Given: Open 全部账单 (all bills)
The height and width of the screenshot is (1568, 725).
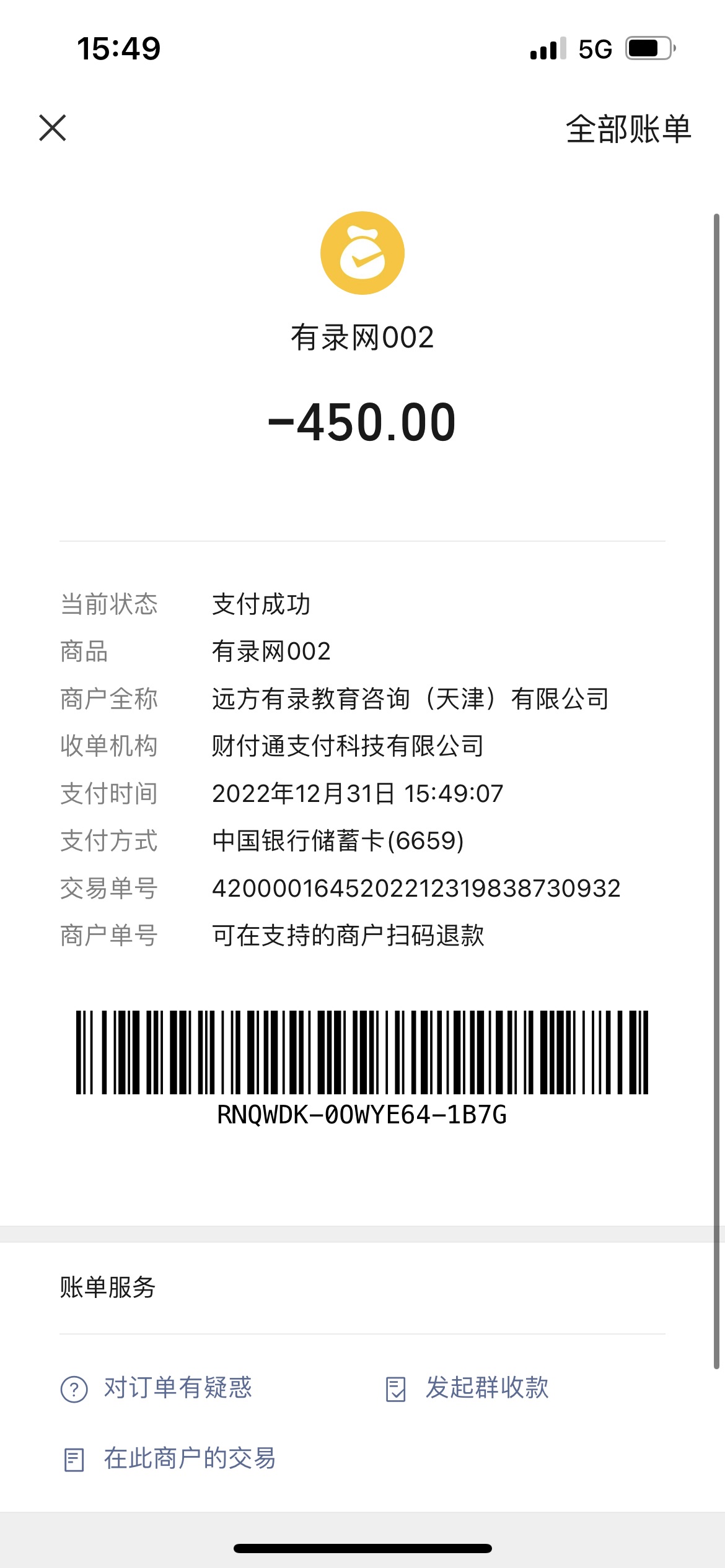Looking at the screenshot, I should (x=628, y=129).
